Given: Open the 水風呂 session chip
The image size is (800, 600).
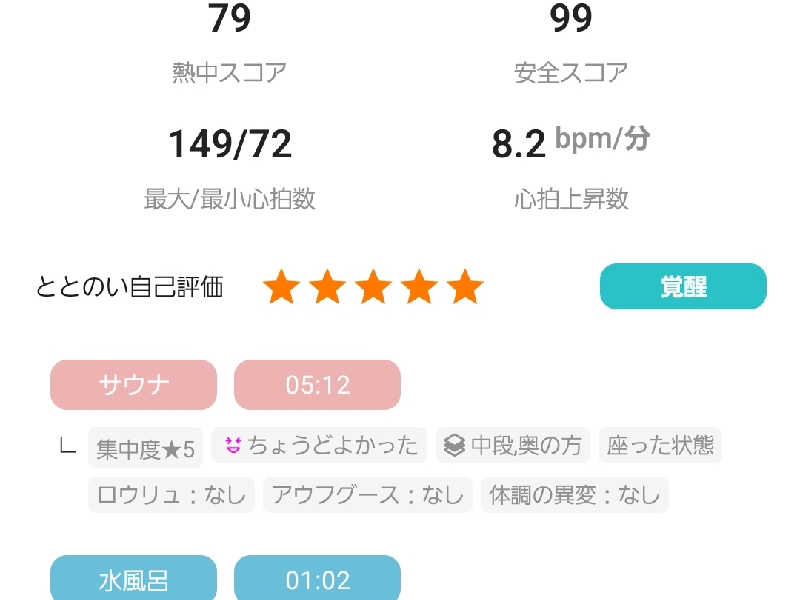Looking at the screenshot, I should (x=133, y=580).
